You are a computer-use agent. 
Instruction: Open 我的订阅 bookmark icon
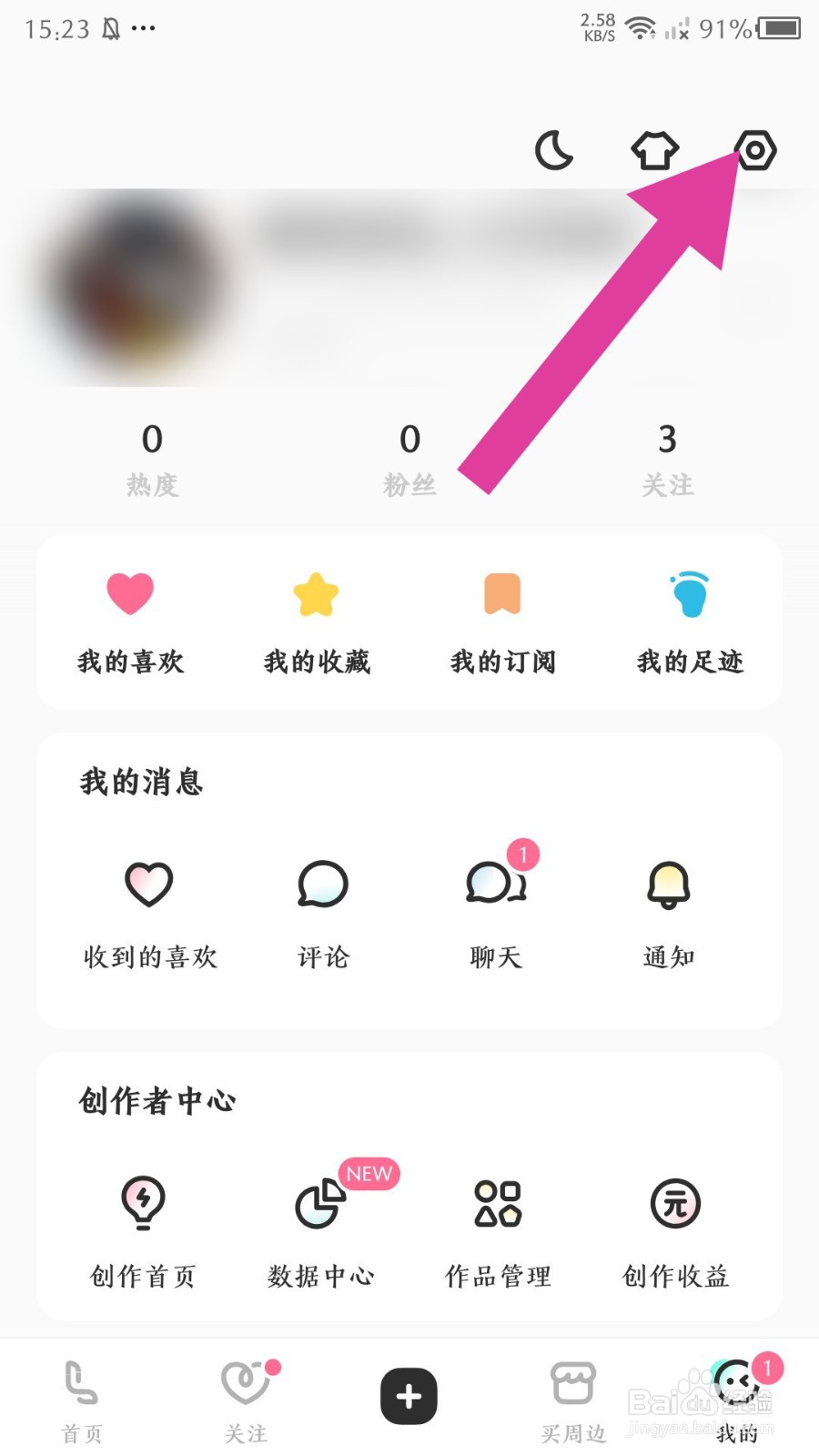click(502, 594)
